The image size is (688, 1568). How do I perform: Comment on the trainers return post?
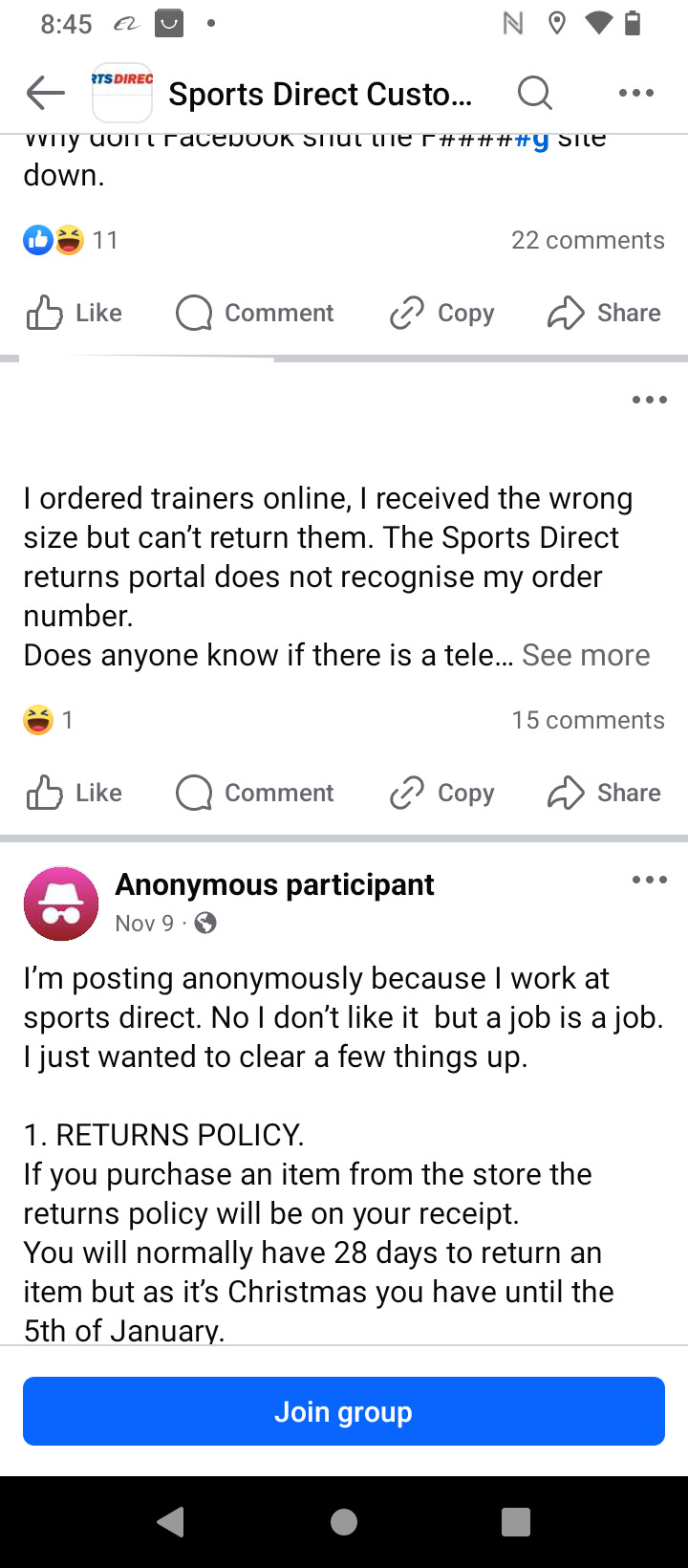pos(255,793)
